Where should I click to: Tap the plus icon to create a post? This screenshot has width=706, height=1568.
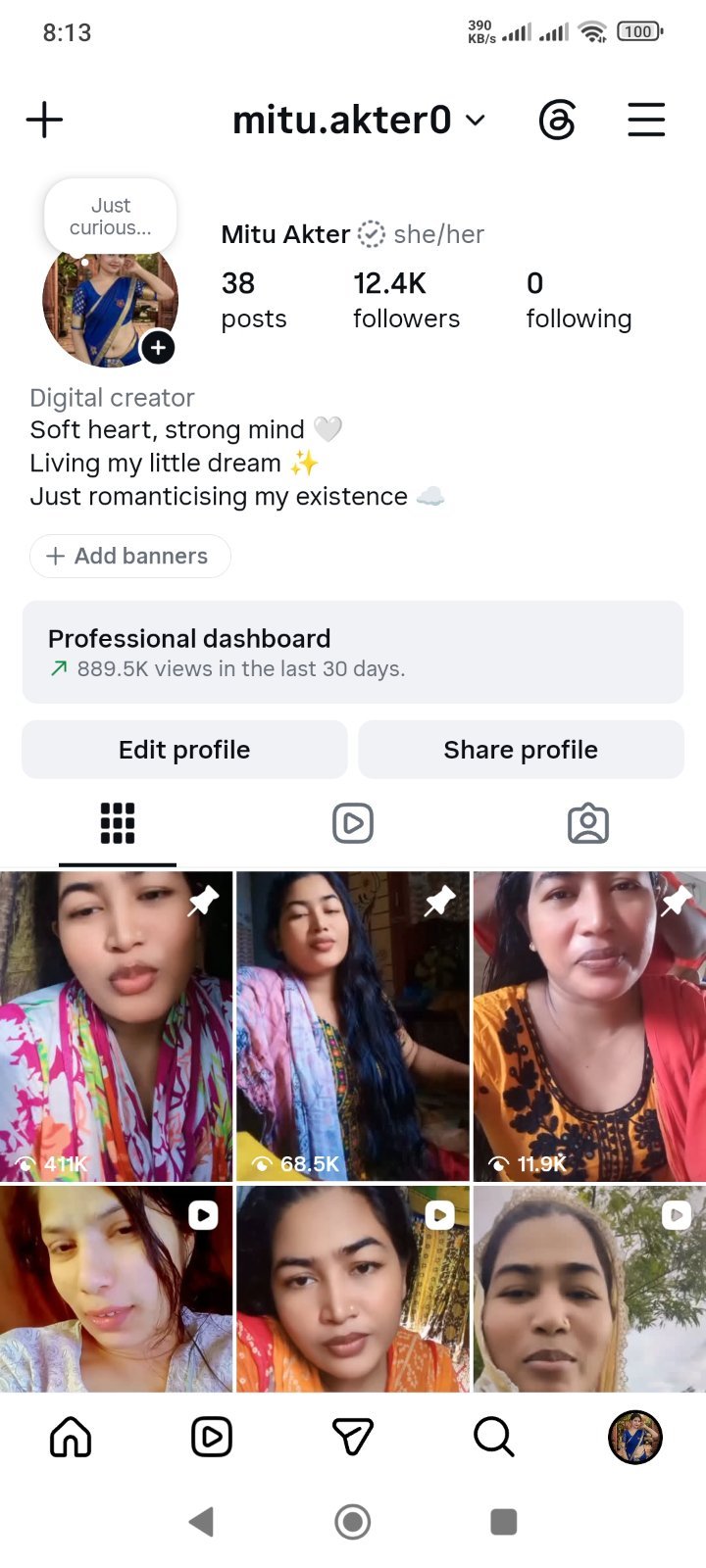44,121
